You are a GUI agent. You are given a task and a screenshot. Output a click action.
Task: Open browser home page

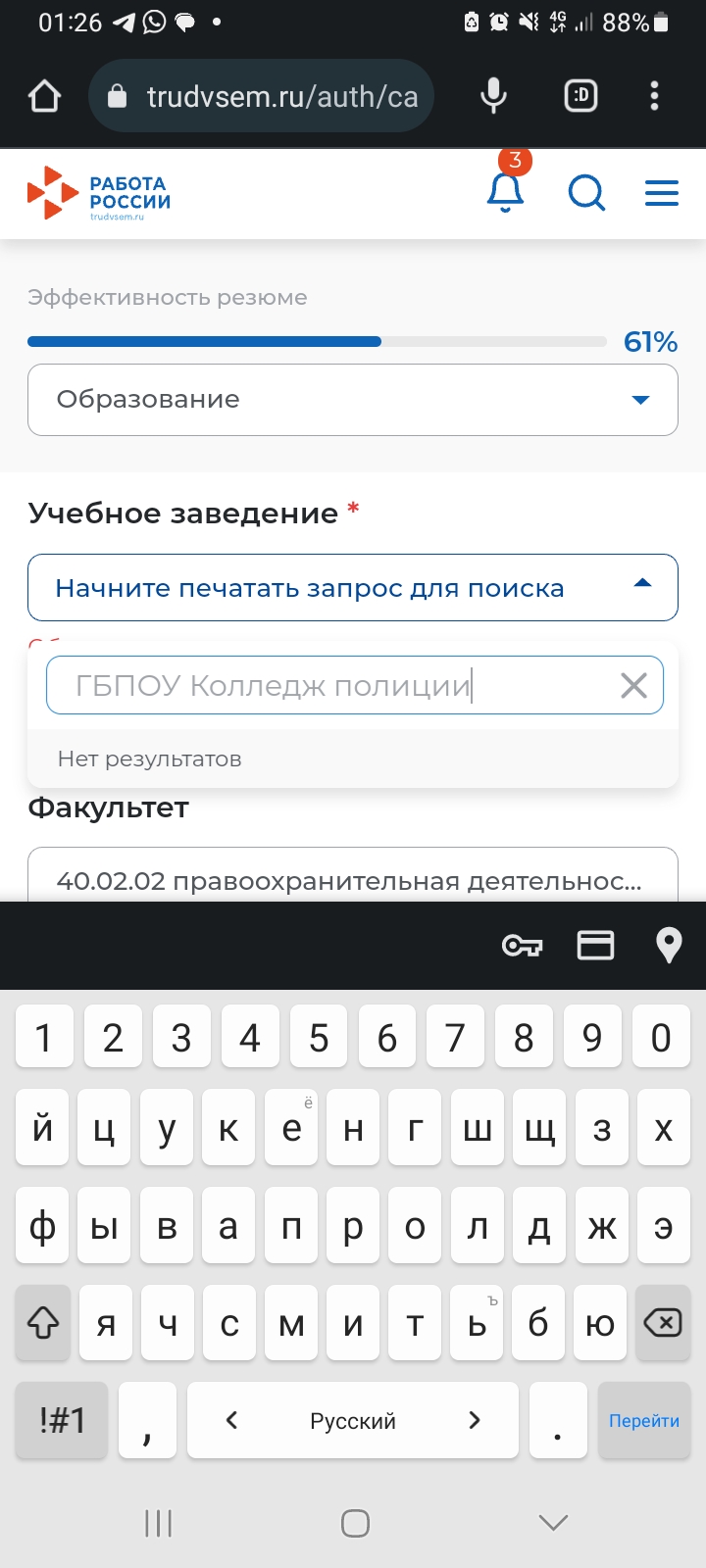pos(45,96)
